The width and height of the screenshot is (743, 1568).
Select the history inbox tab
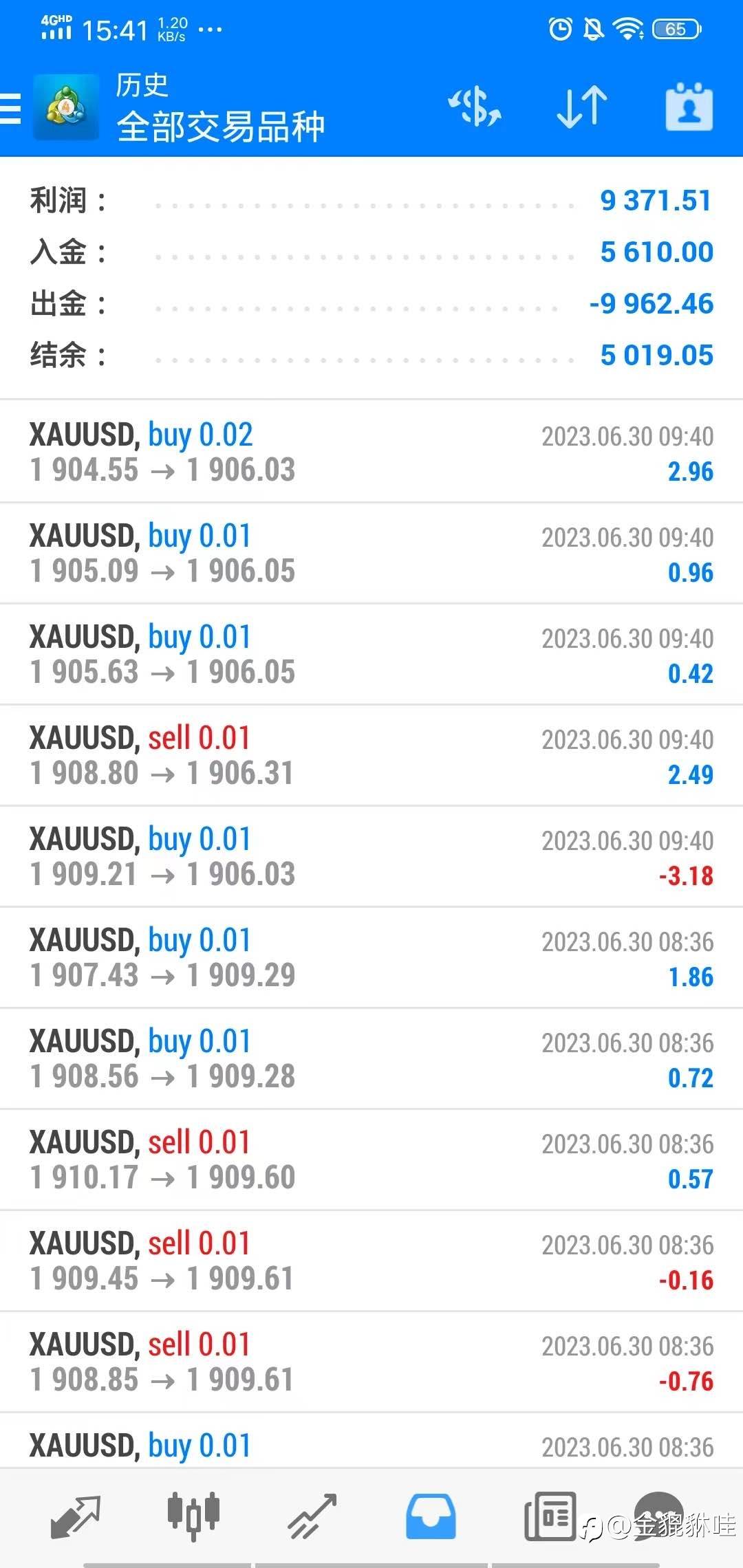[x=430, y=1516]
